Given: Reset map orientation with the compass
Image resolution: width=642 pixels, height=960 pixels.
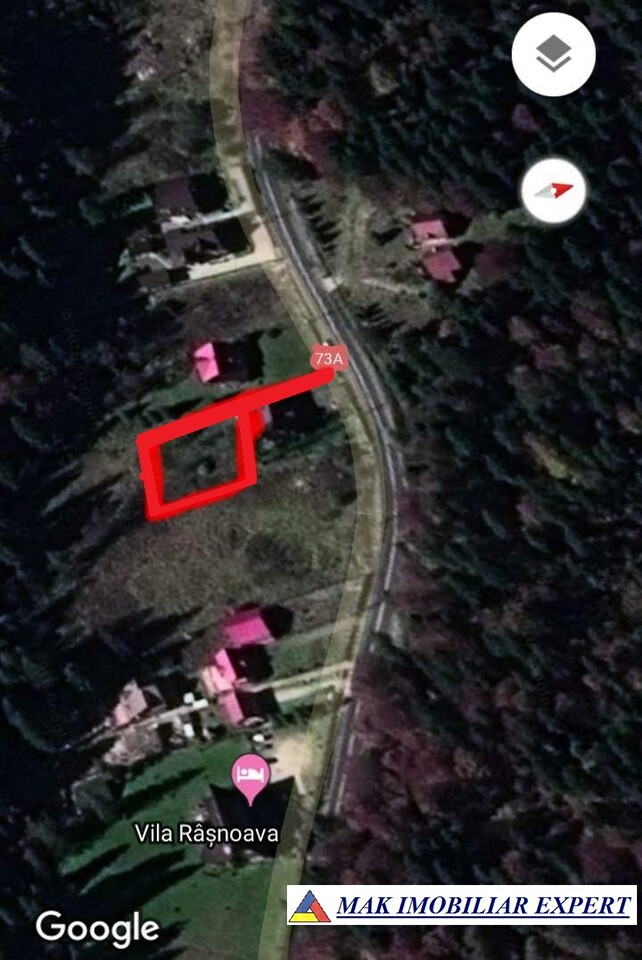Looking at the screenshot, I should click(x=553, y=190).
